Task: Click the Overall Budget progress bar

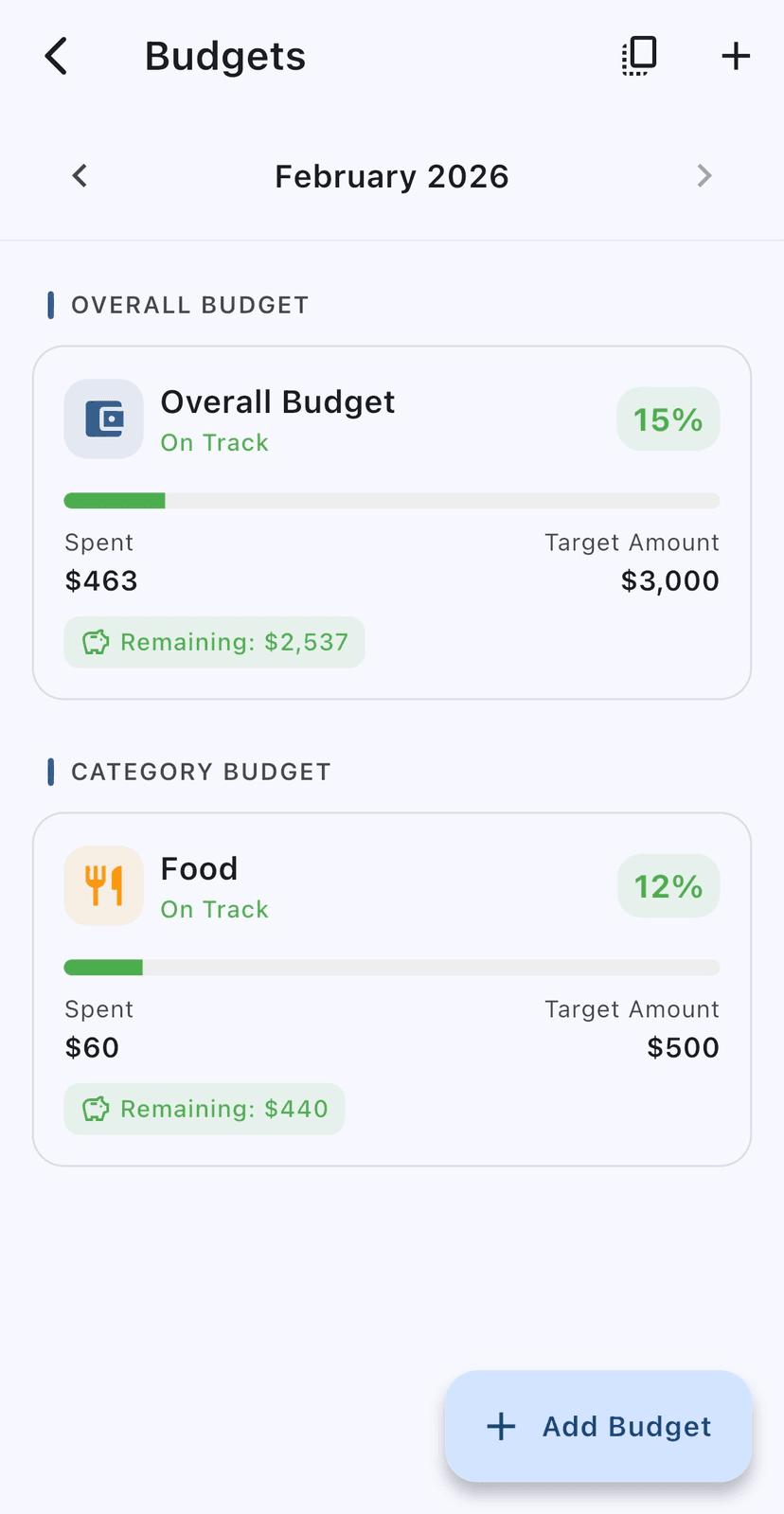Action: [x=391, y=500]
